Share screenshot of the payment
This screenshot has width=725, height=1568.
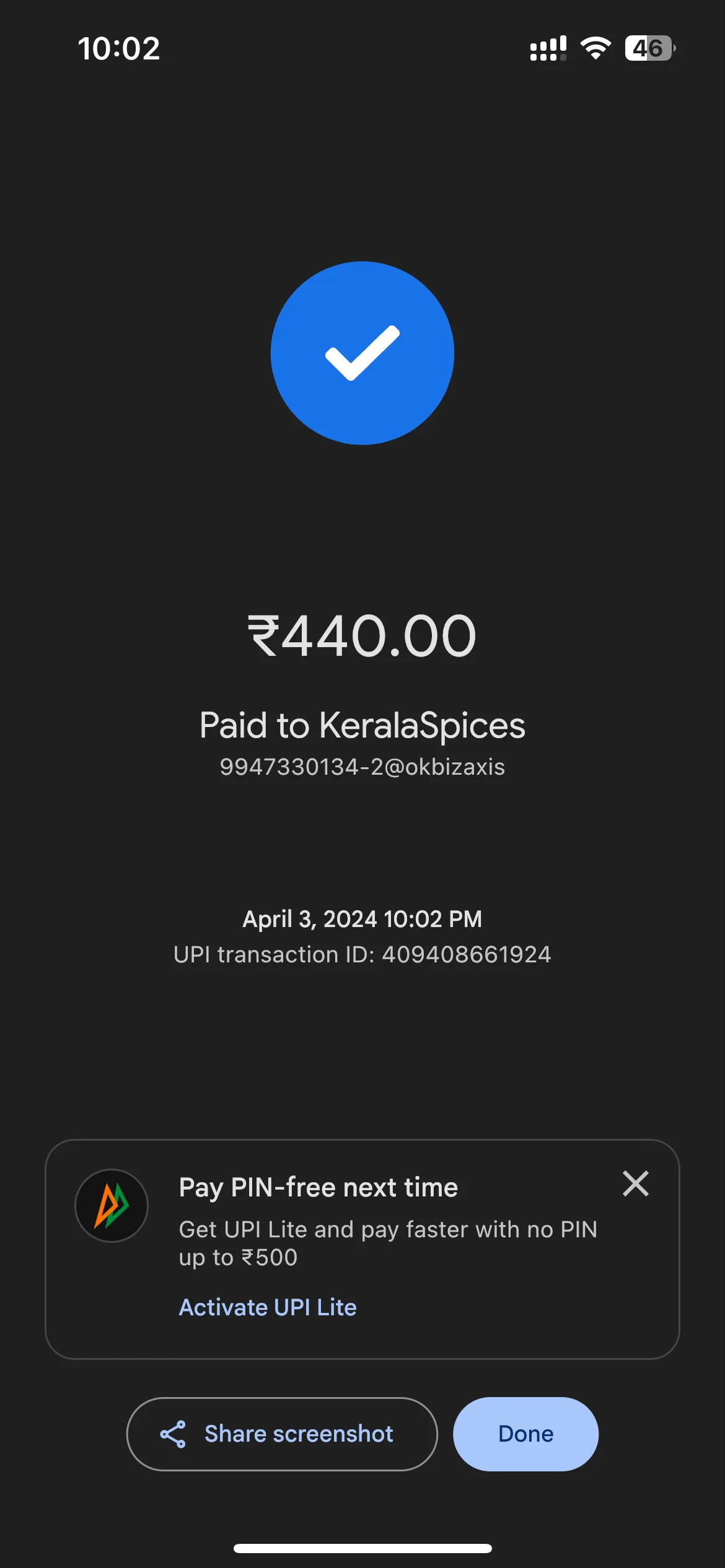pos(282,1434)
